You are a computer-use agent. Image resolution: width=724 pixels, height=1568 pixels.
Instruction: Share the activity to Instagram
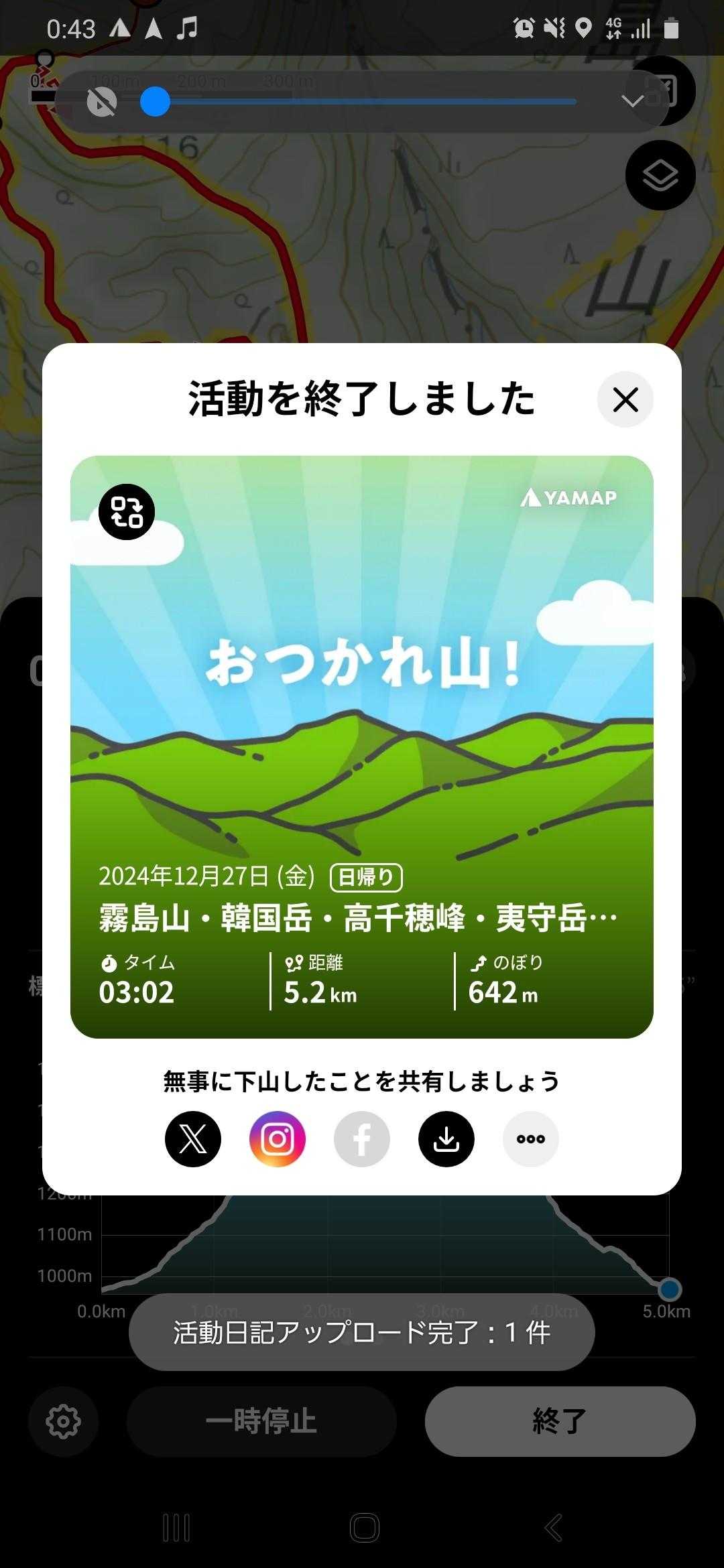click(278, 1138)
